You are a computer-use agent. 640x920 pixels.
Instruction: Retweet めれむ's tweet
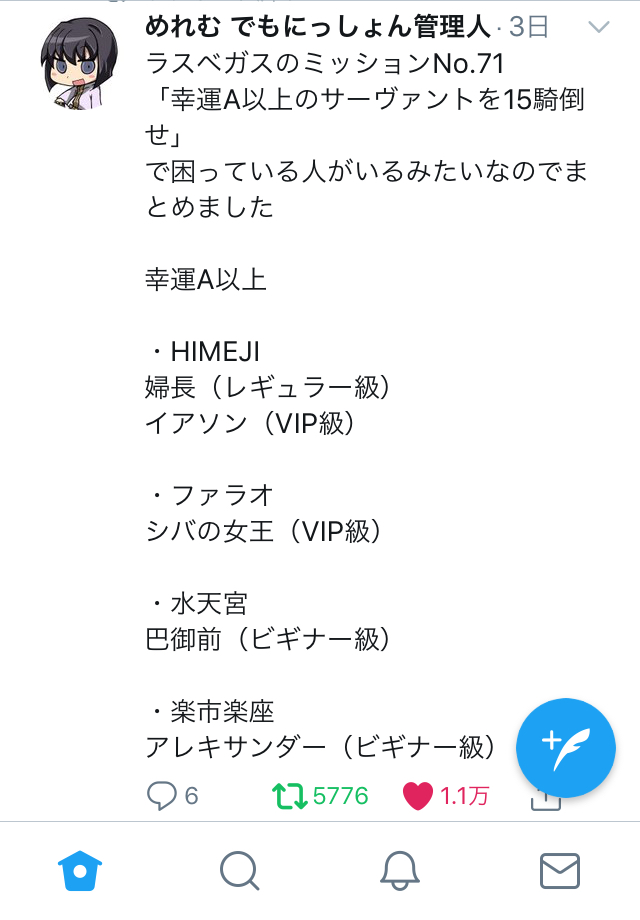click(x=291, y=795)
